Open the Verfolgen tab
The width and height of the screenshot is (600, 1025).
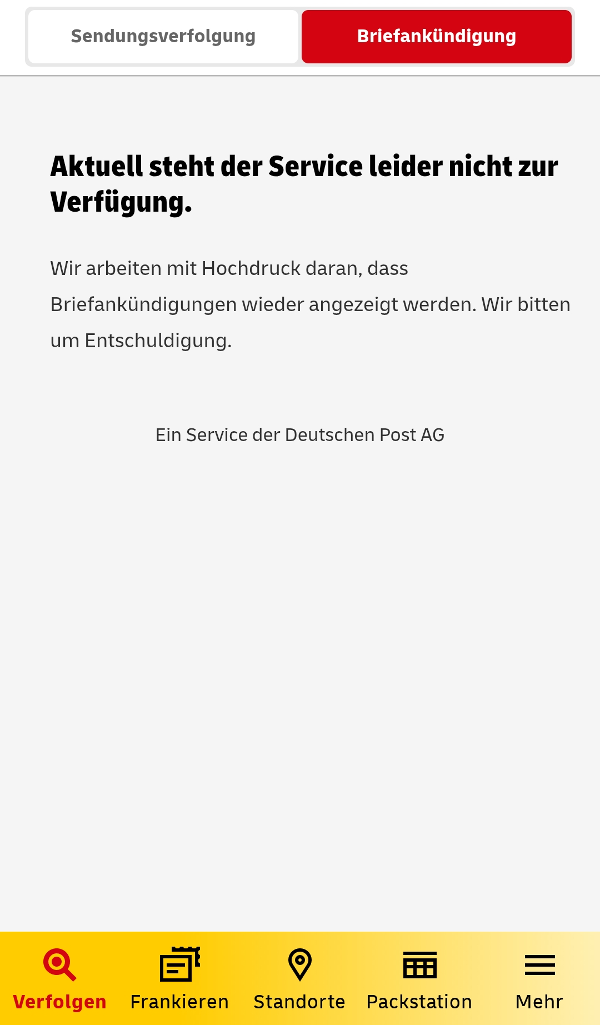(x=60, y=979)
